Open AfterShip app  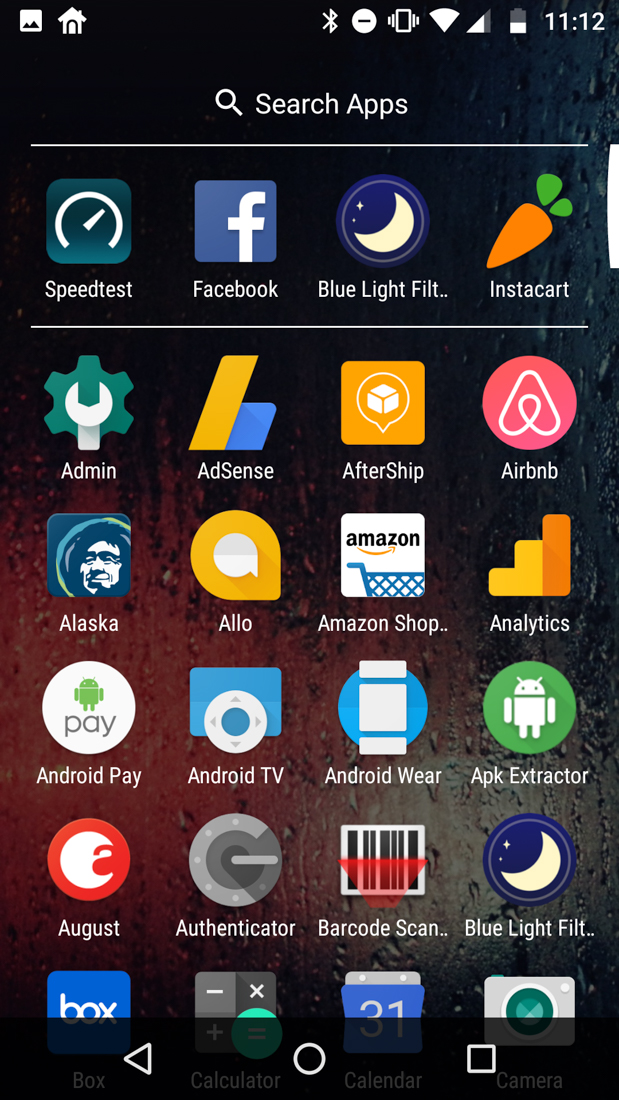383,403
